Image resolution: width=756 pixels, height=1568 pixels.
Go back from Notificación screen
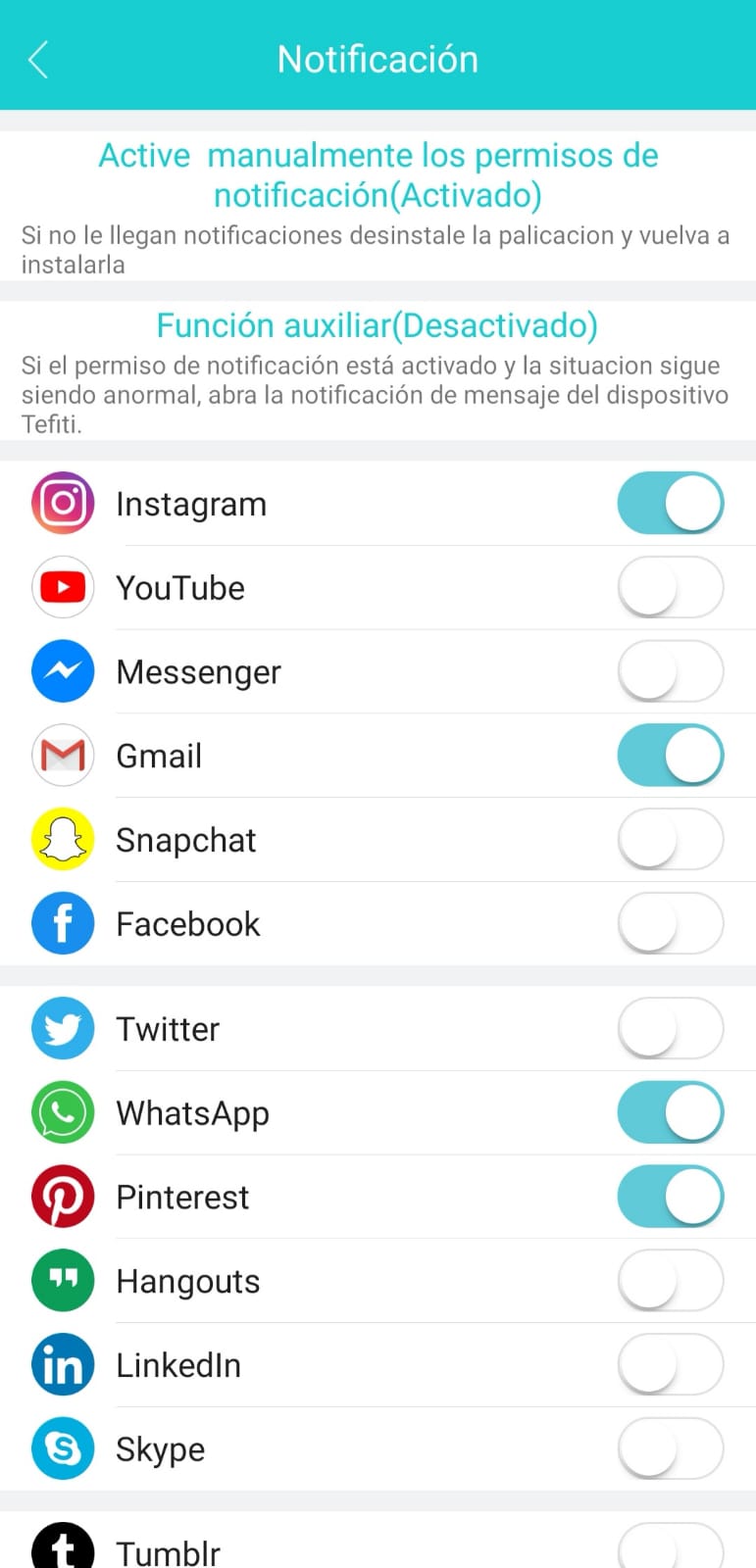(38, 60)
